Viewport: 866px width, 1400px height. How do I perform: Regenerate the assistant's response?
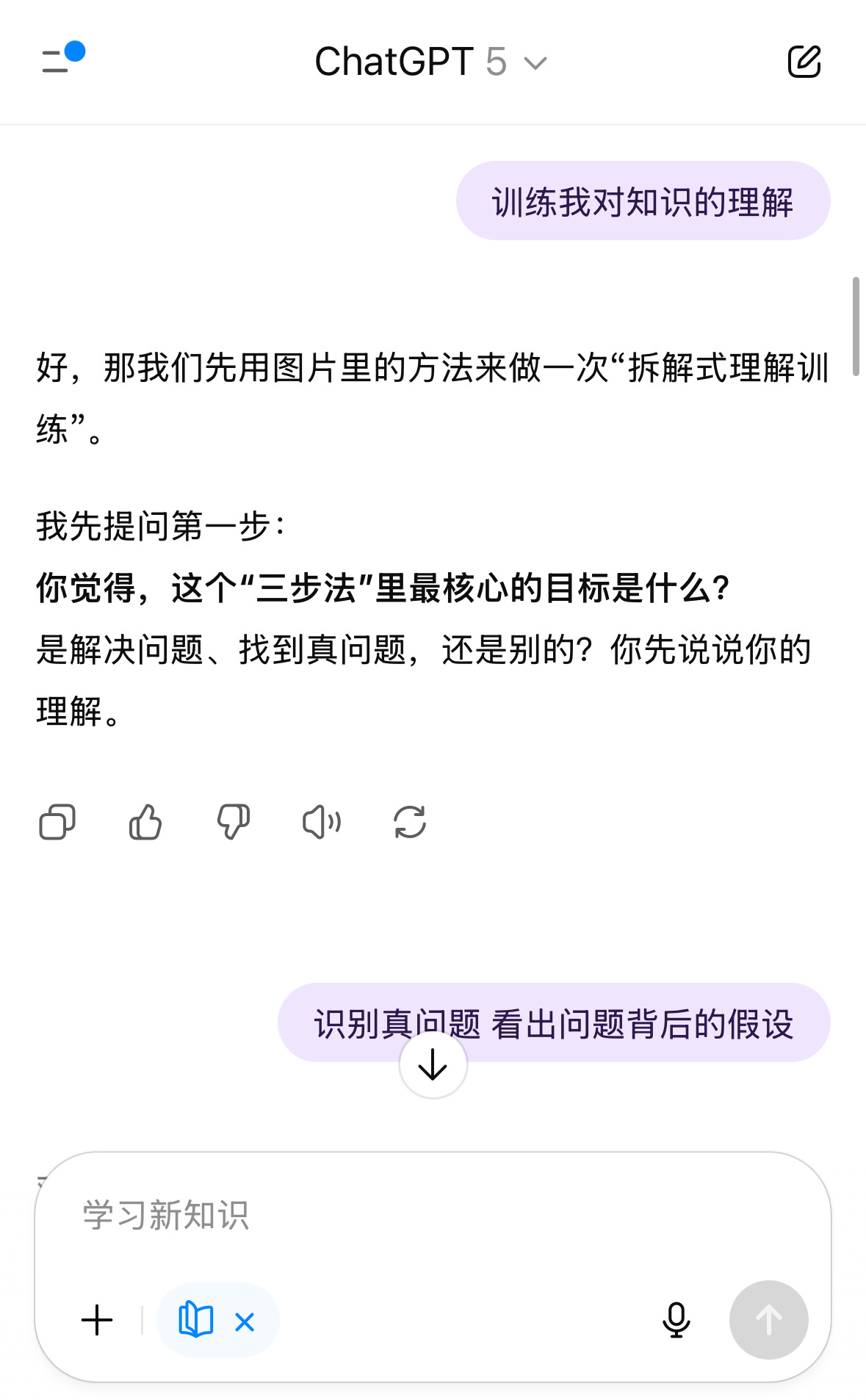coord(410,821)
